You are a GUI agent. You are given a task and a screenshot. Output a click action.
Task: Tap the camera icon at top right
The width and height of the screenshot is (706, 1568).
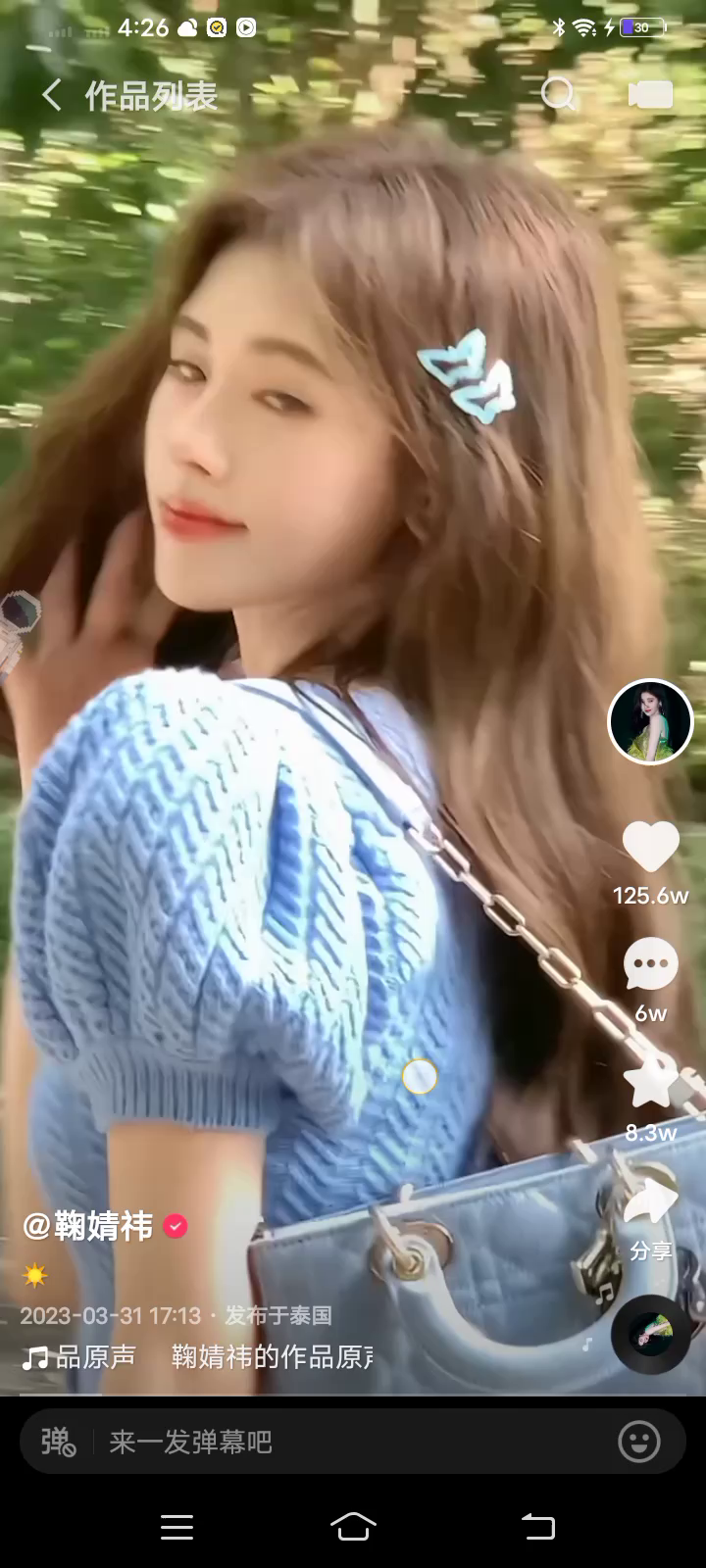650,94
